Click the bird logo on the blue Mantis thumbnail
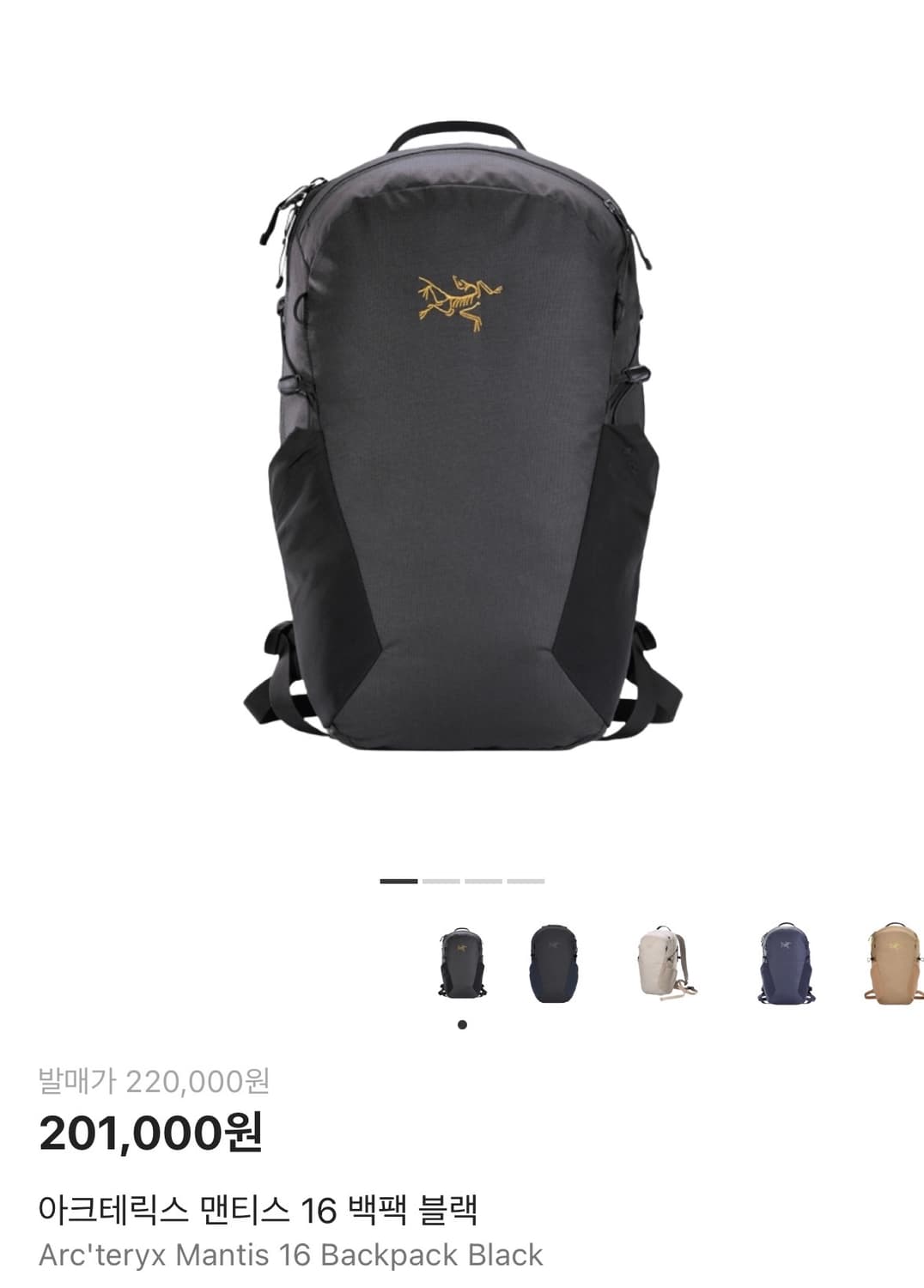This screenshot has height=1288, width=924. pyautogui.click(x=785, y=946)
